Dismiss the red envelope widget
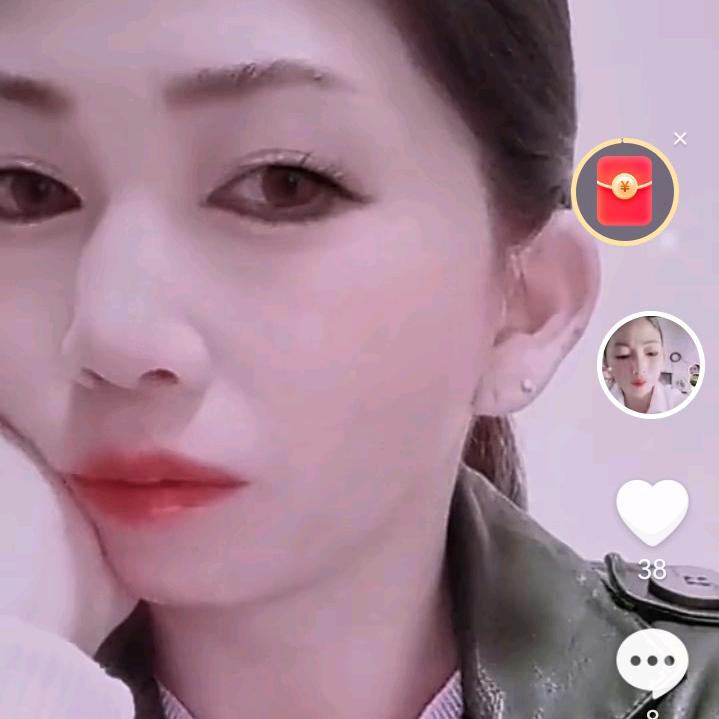Viewport: 719px width, 719px height. (680, 138)
